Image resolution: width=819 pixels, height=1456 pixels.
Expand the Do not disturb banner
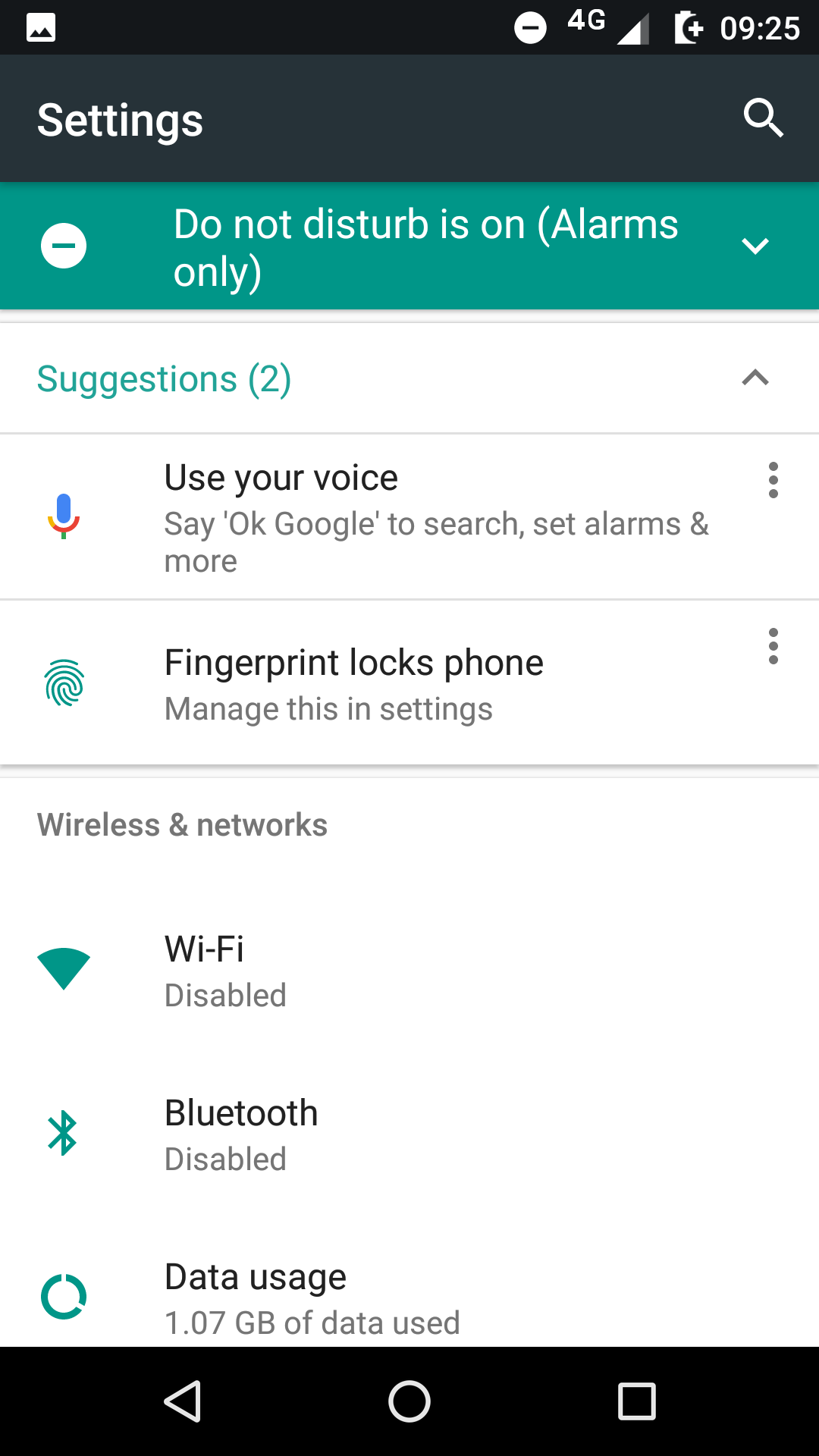click(755, 246)
